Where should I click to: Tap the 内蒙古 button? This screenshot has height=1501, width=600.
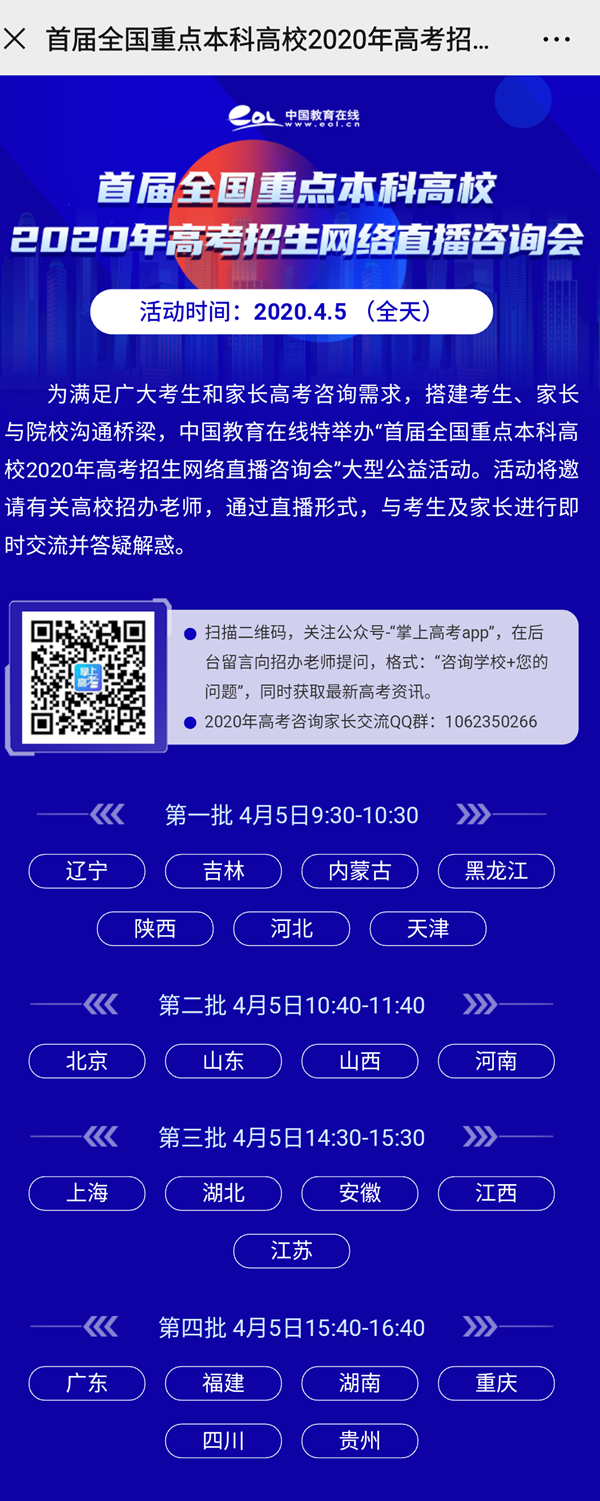(360, 871)
